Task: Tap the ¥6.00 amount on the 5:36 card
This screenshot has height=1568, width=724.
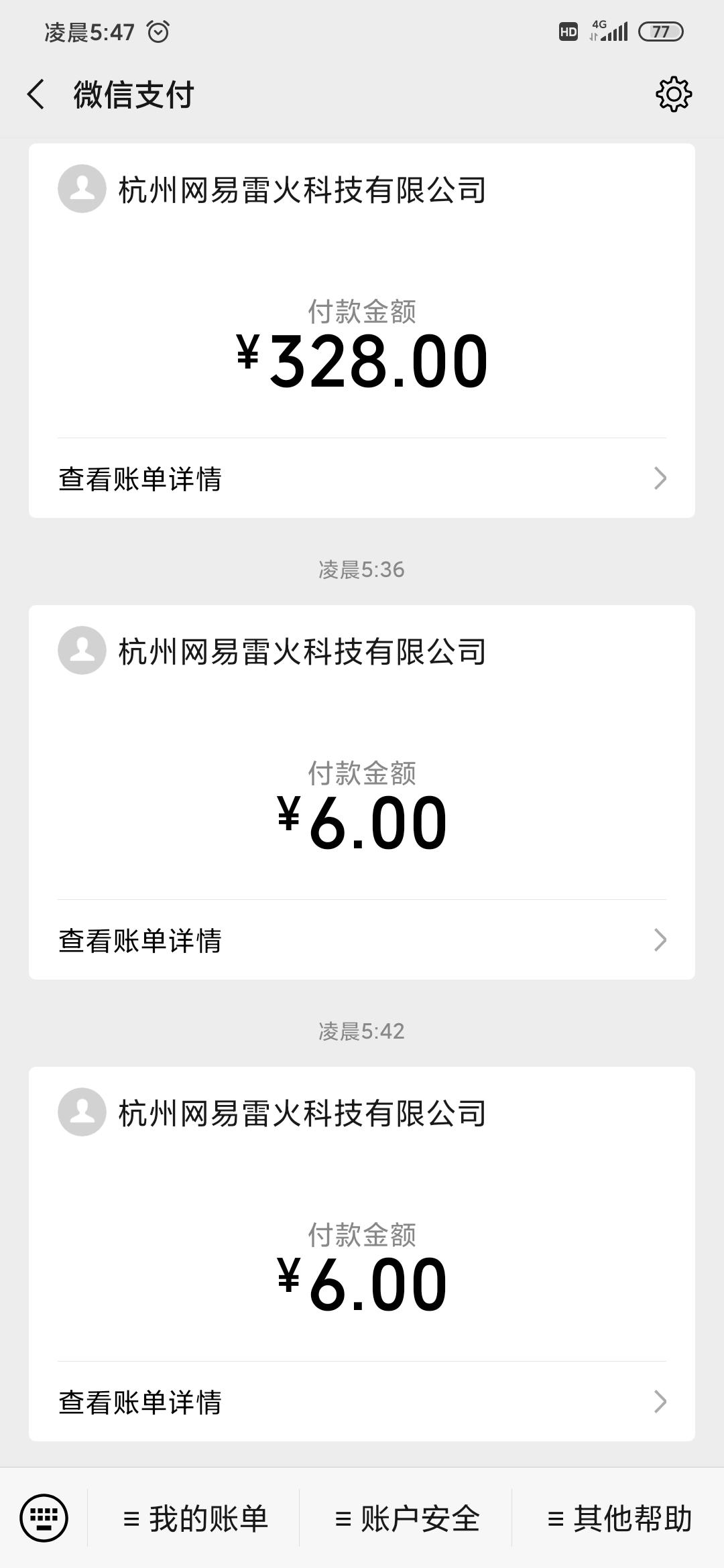Action: [362, 823]
